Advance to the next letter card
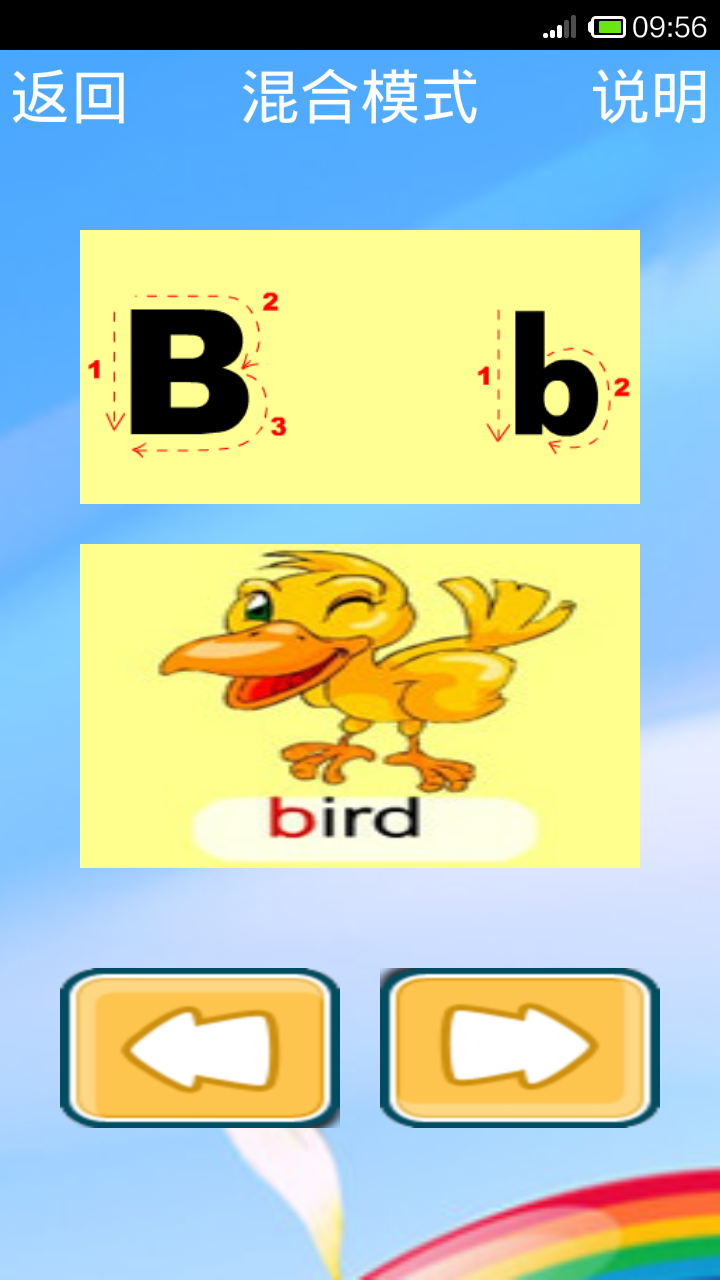This screenshot has height=1280, width=720. tap(520, 1048)
